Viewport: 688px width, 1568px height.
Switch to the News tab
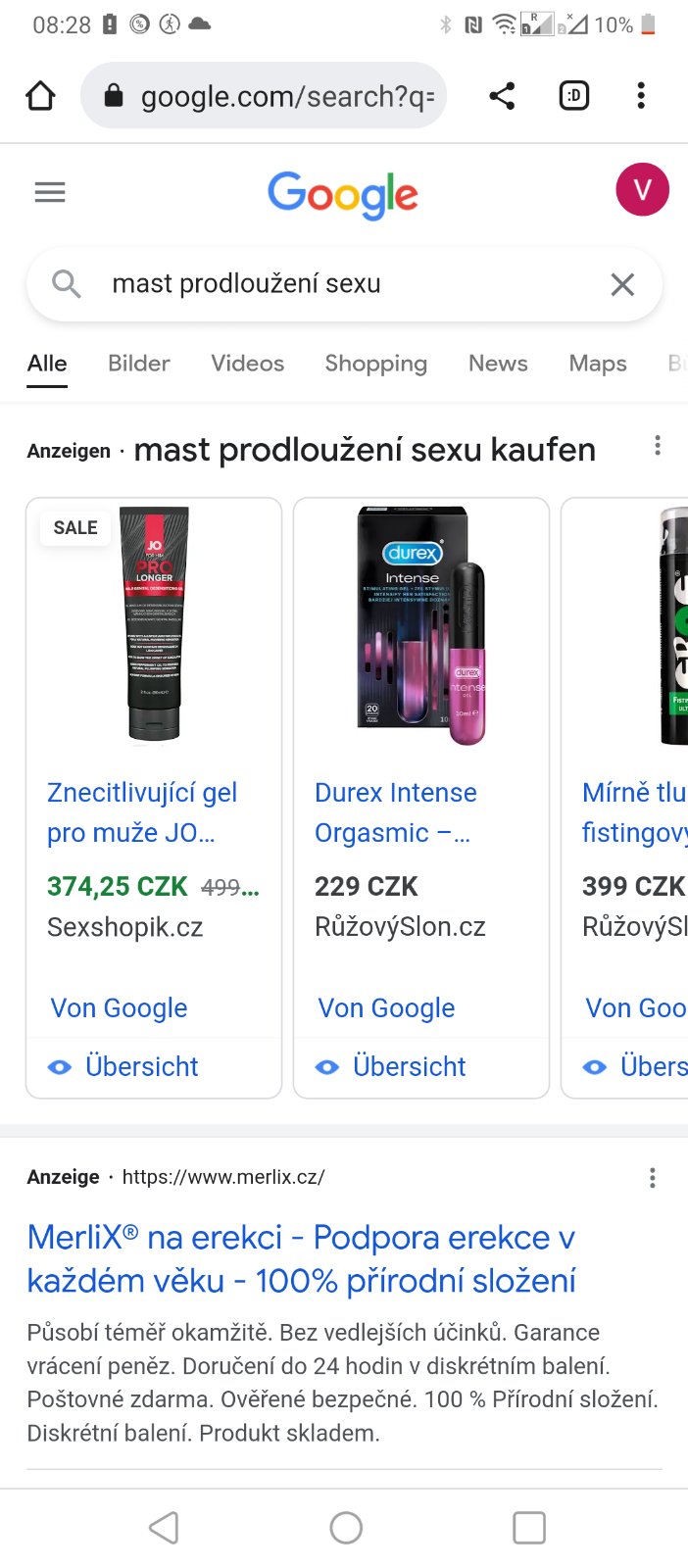tap(498, 364)
